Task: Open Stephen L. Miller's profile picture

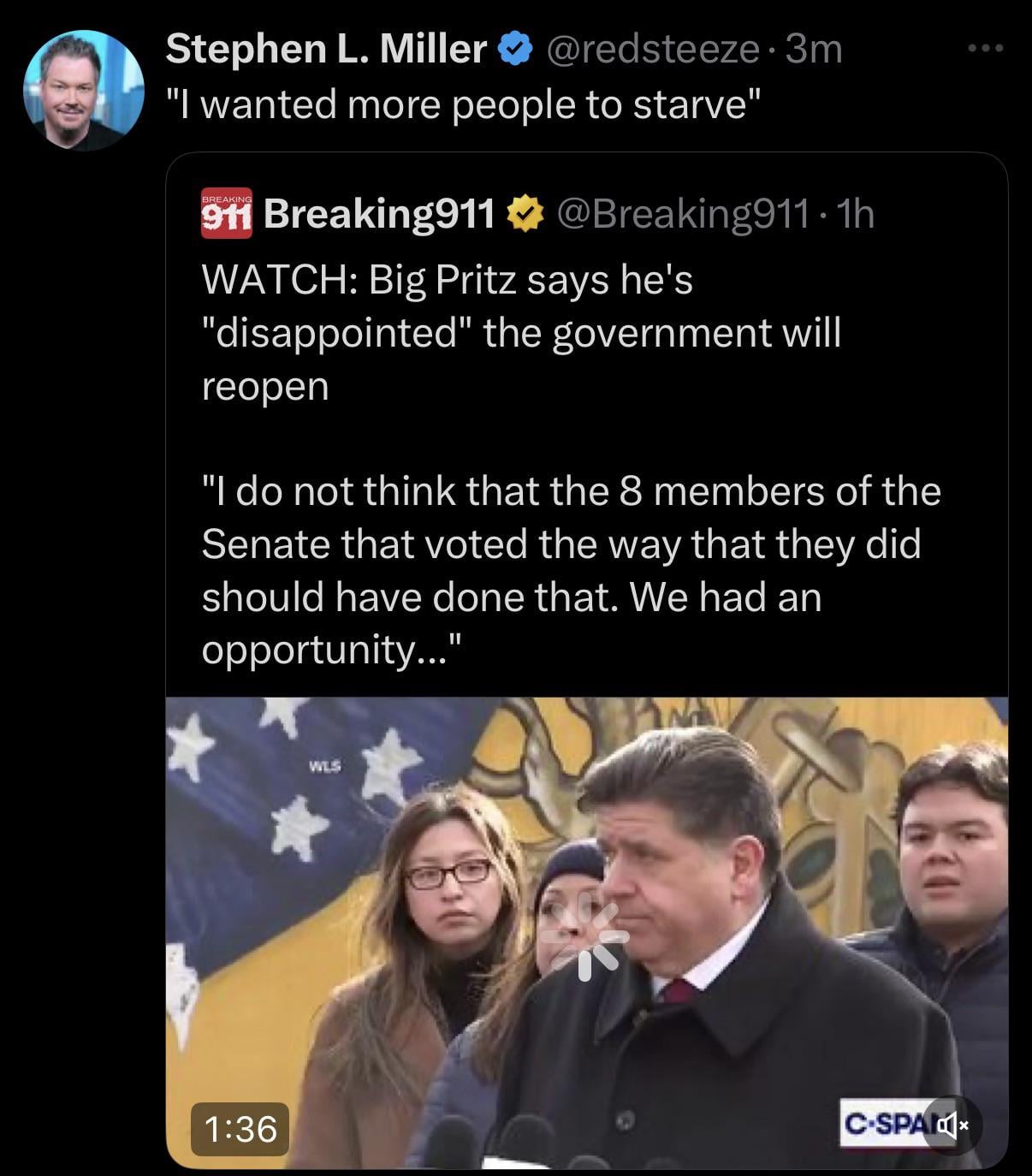Action: pyautogui.click(x=83, y=91)
